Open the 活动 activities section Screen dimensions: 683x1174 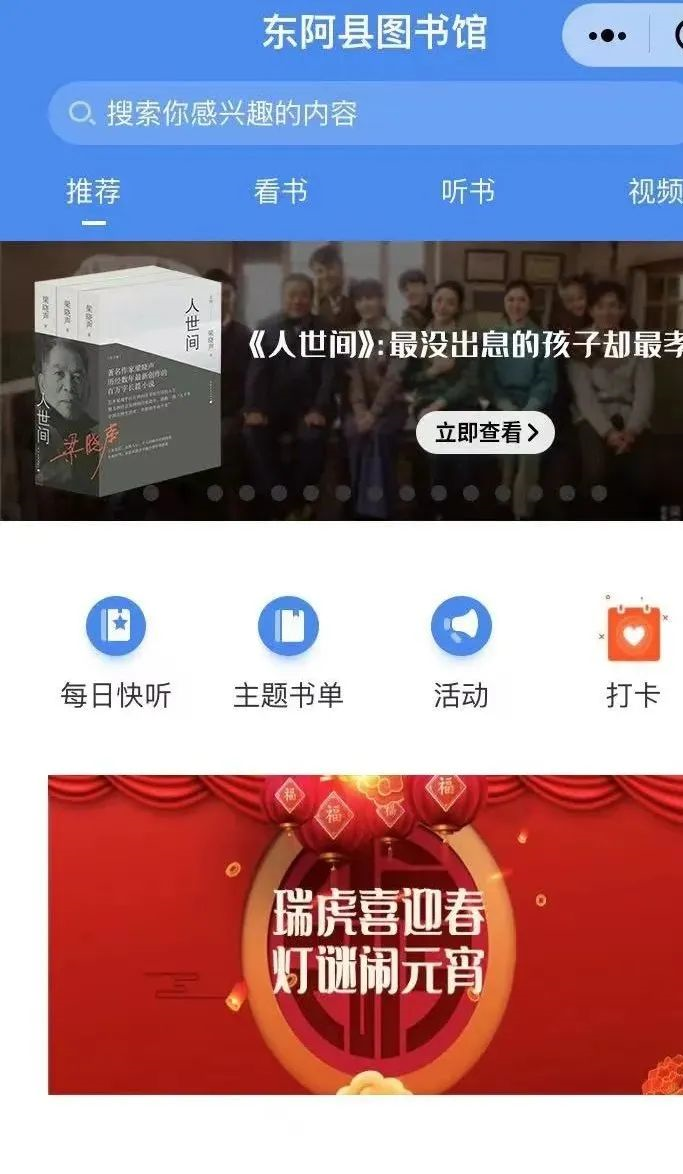pos(461,650)
